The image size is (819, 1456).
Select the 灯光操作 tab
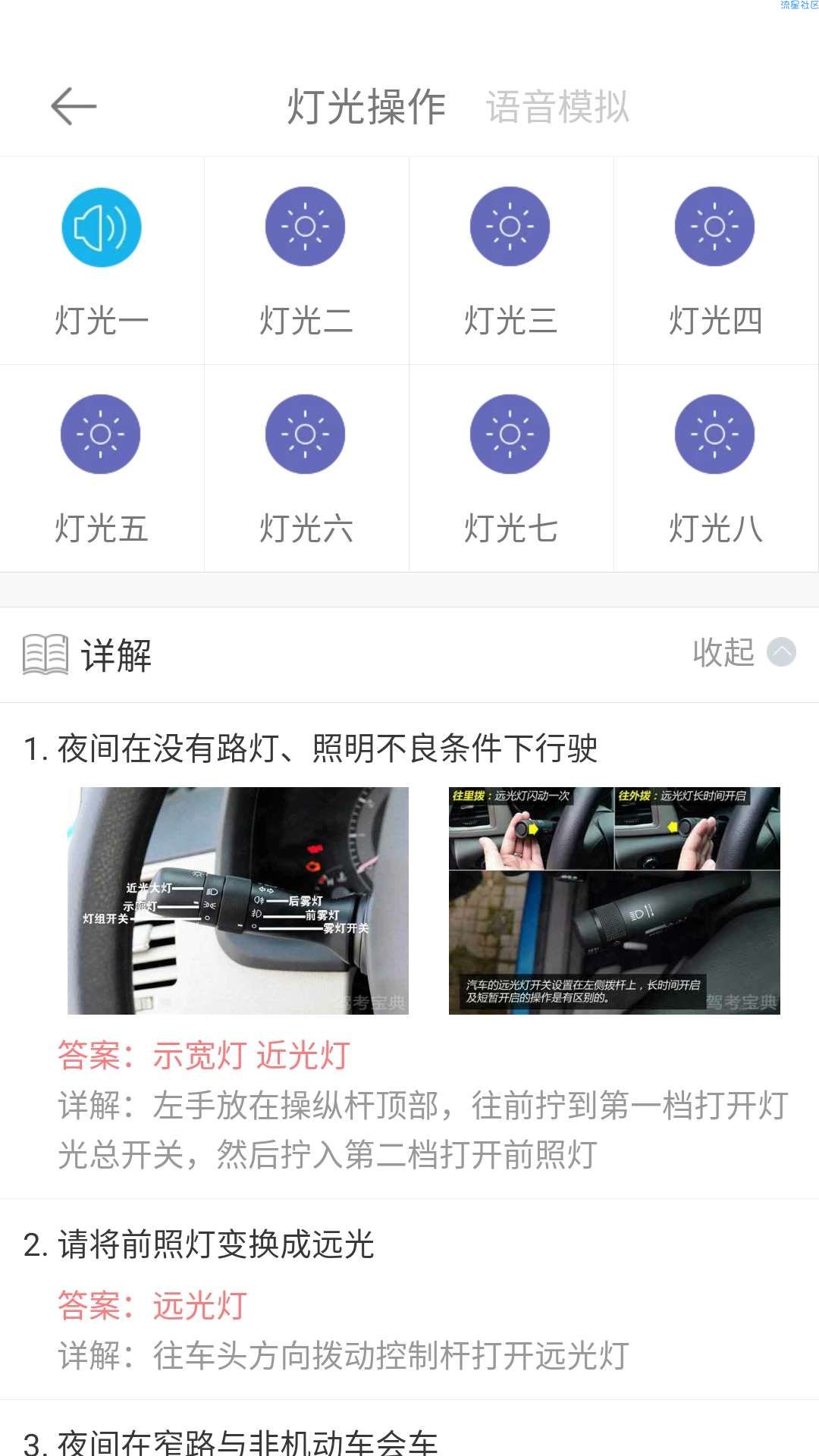coord(366,106)
